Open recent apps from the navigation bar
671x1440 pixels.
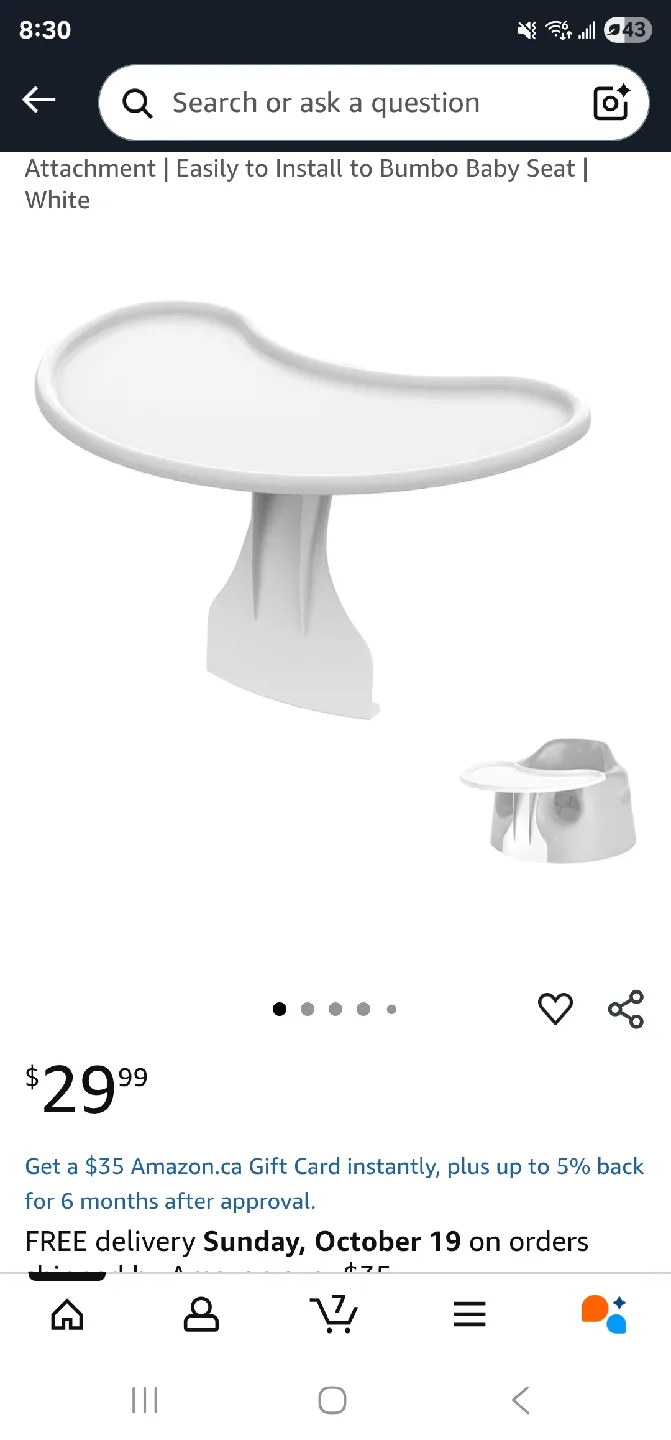click(145, 1400)
